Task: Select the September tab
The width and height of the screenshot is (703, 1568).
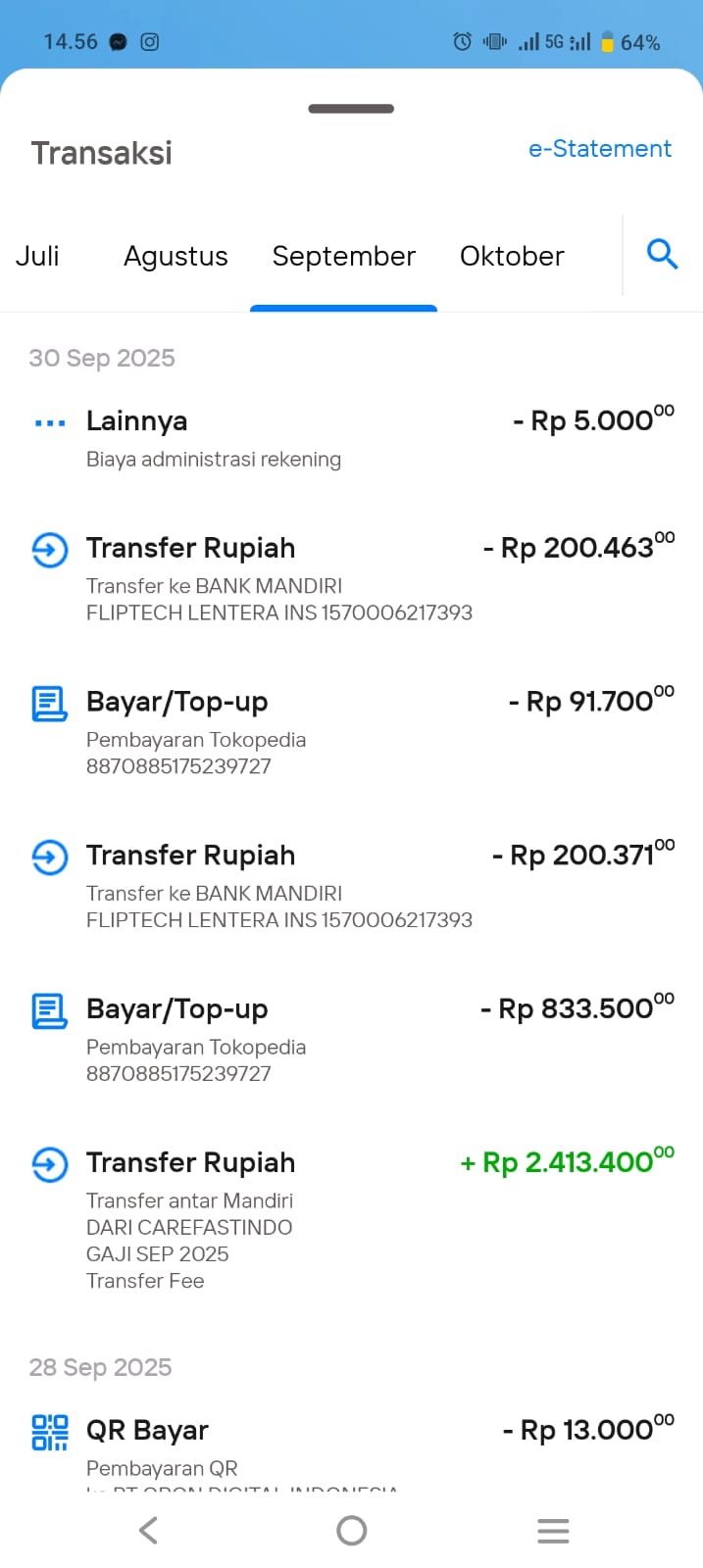Action: pos(343,257)
